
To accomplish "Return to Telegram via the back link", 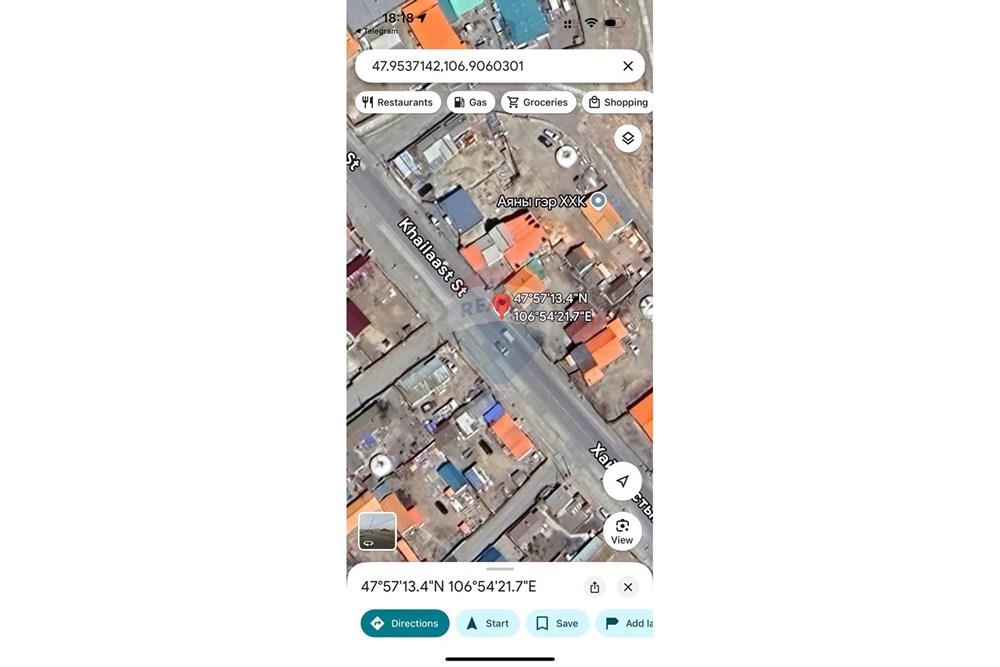I will click(x=378, y=31).
